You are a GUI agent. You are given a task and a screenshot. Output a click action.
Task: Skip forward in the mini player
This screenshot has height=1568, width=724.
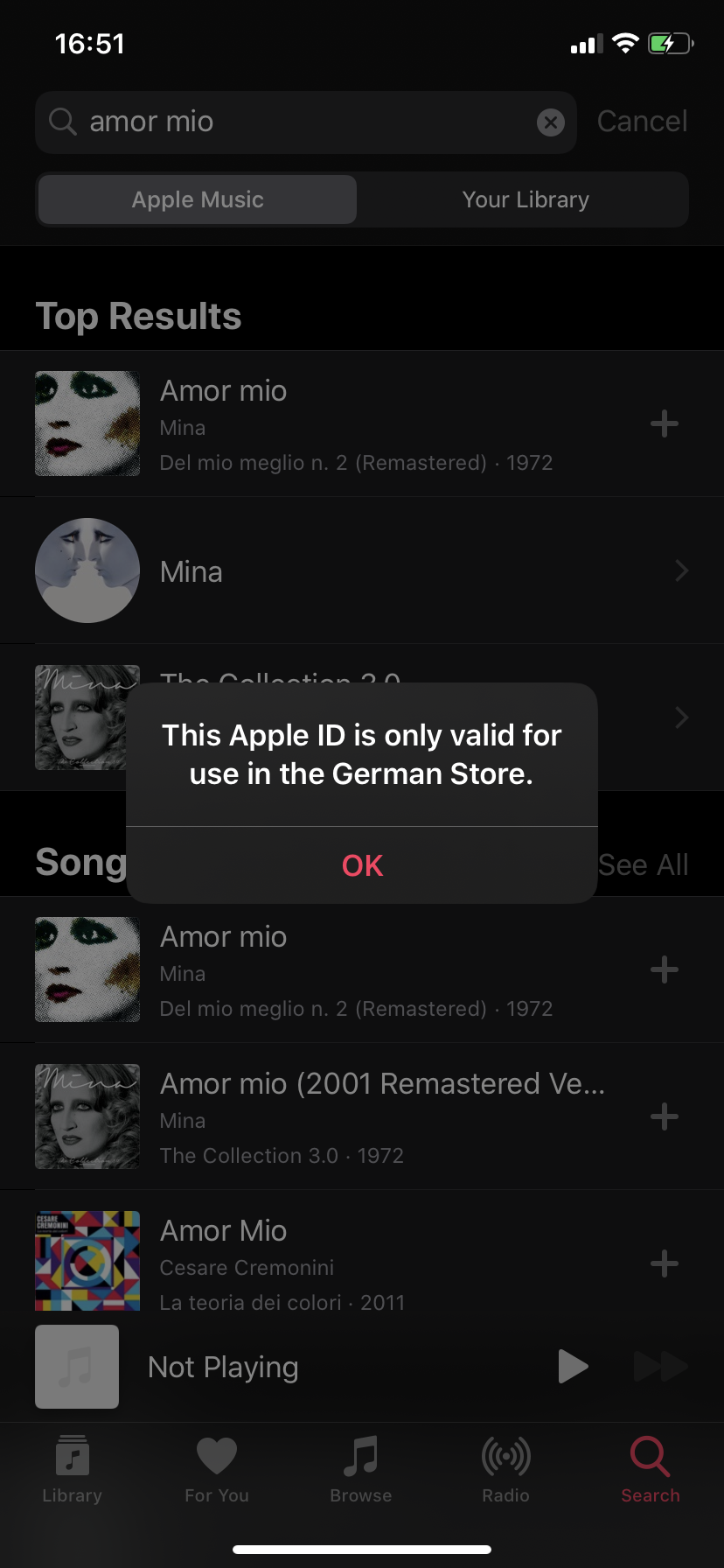coord(660,1366)
